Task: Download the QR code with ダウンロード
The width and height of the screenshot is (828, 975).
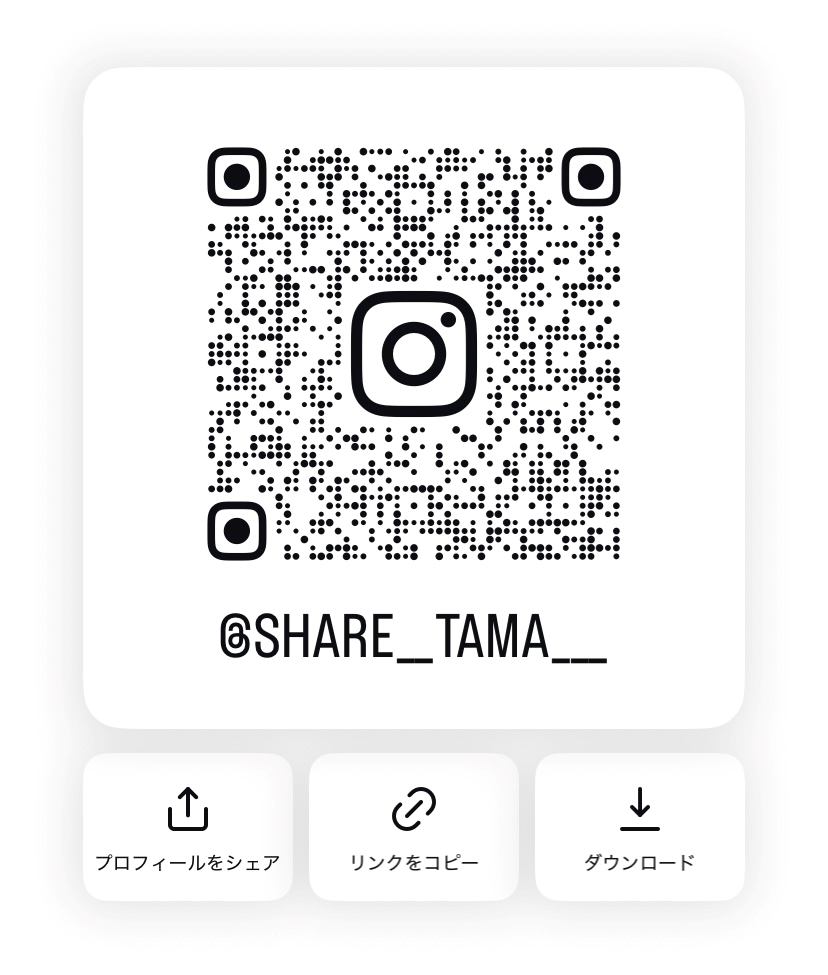Action: pyautogui.click(x=640, y=827)
